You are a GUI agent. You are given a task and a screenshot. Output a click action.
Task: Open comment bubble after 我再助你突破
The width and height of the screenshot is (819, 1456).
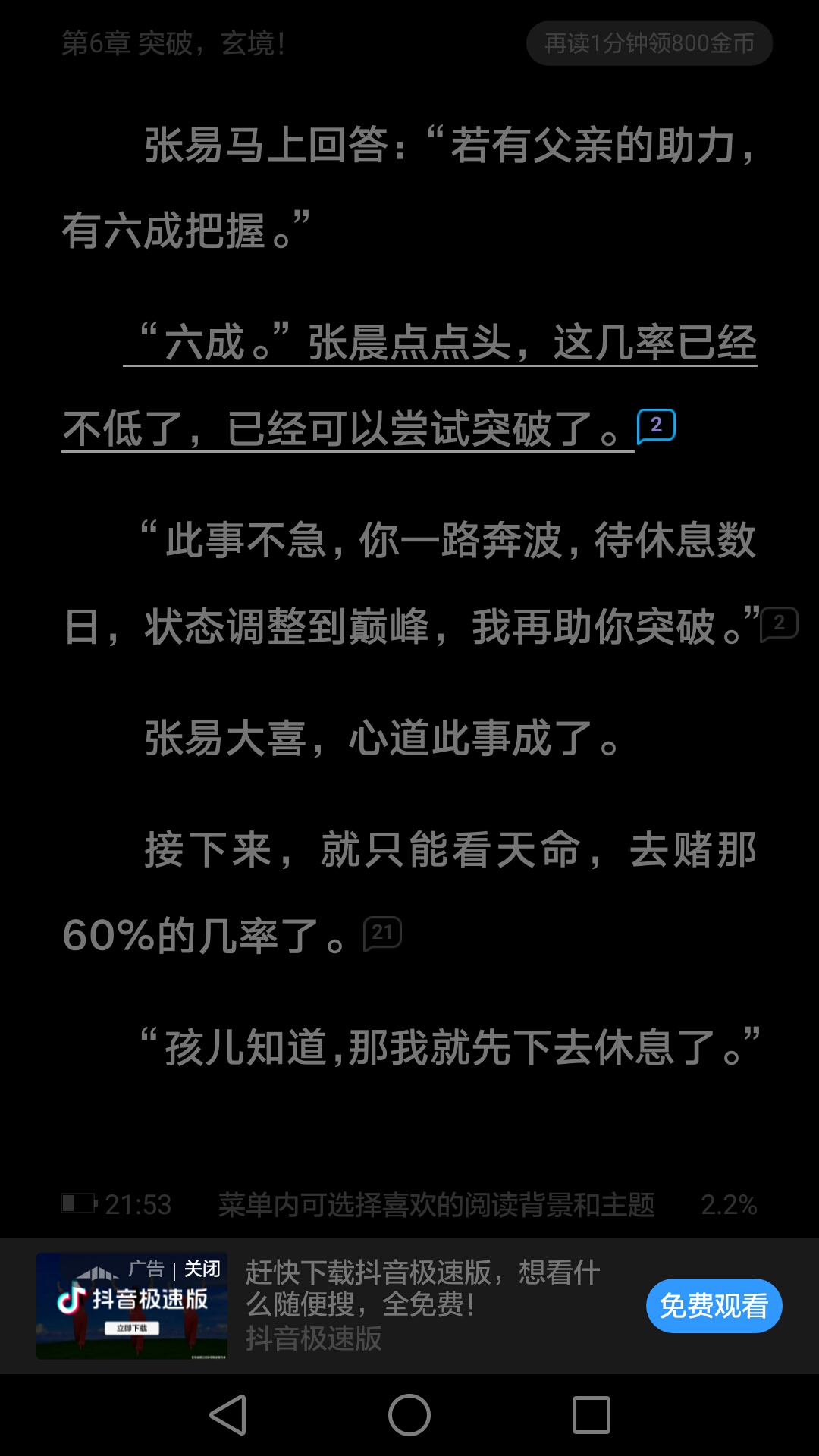[x=779, y=624]
